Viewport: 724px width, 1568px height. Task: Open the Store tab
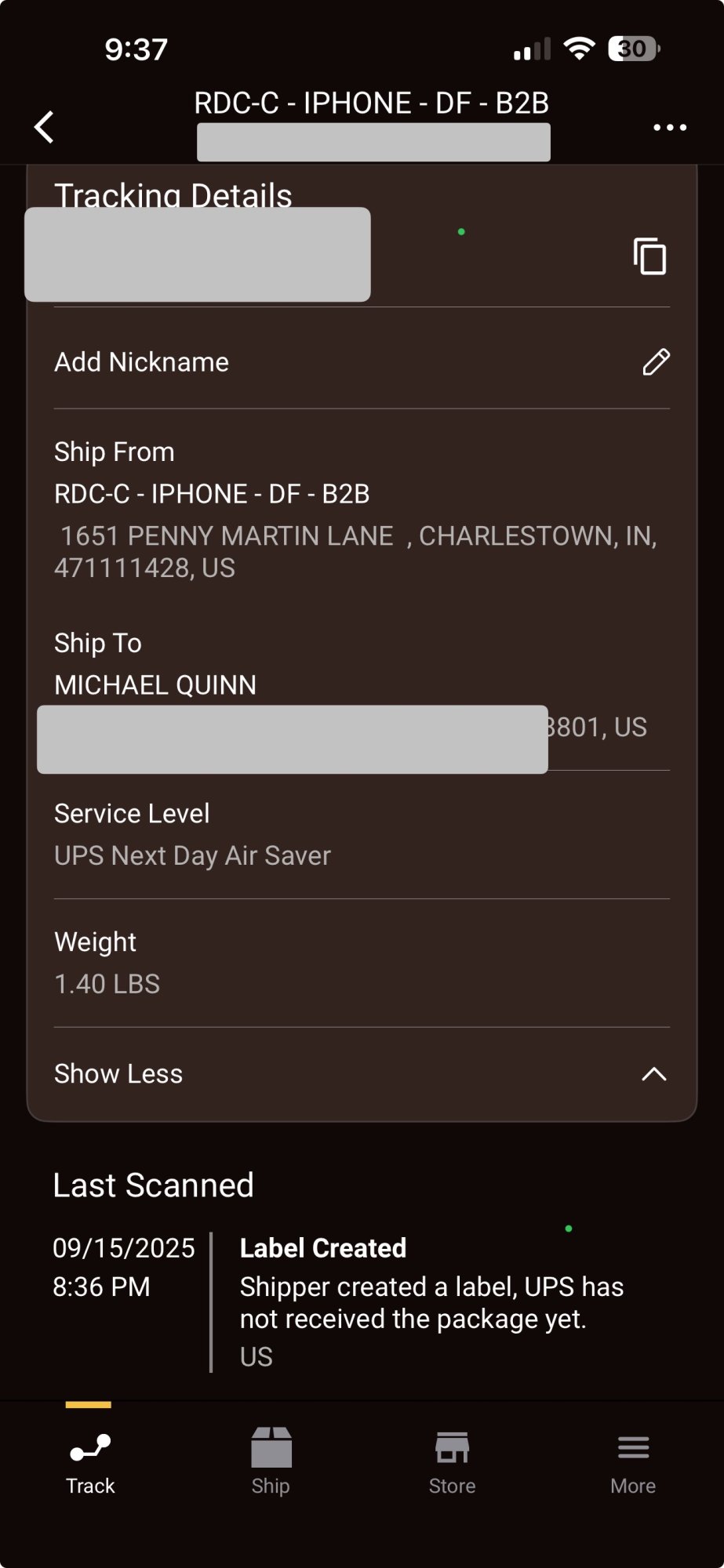pos(452,1461)
